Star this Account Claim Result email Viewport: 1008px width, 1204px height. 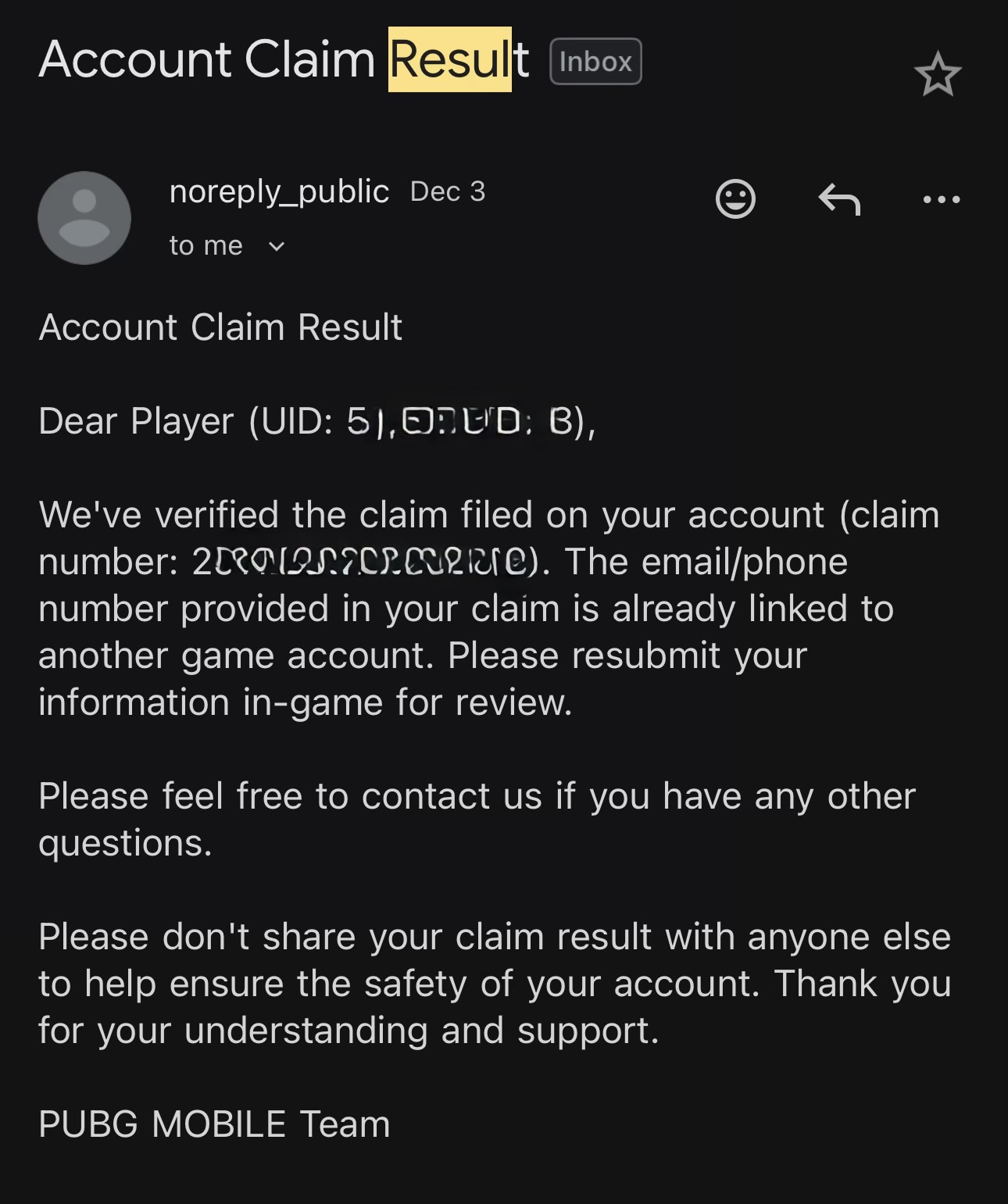click(937, 75)
